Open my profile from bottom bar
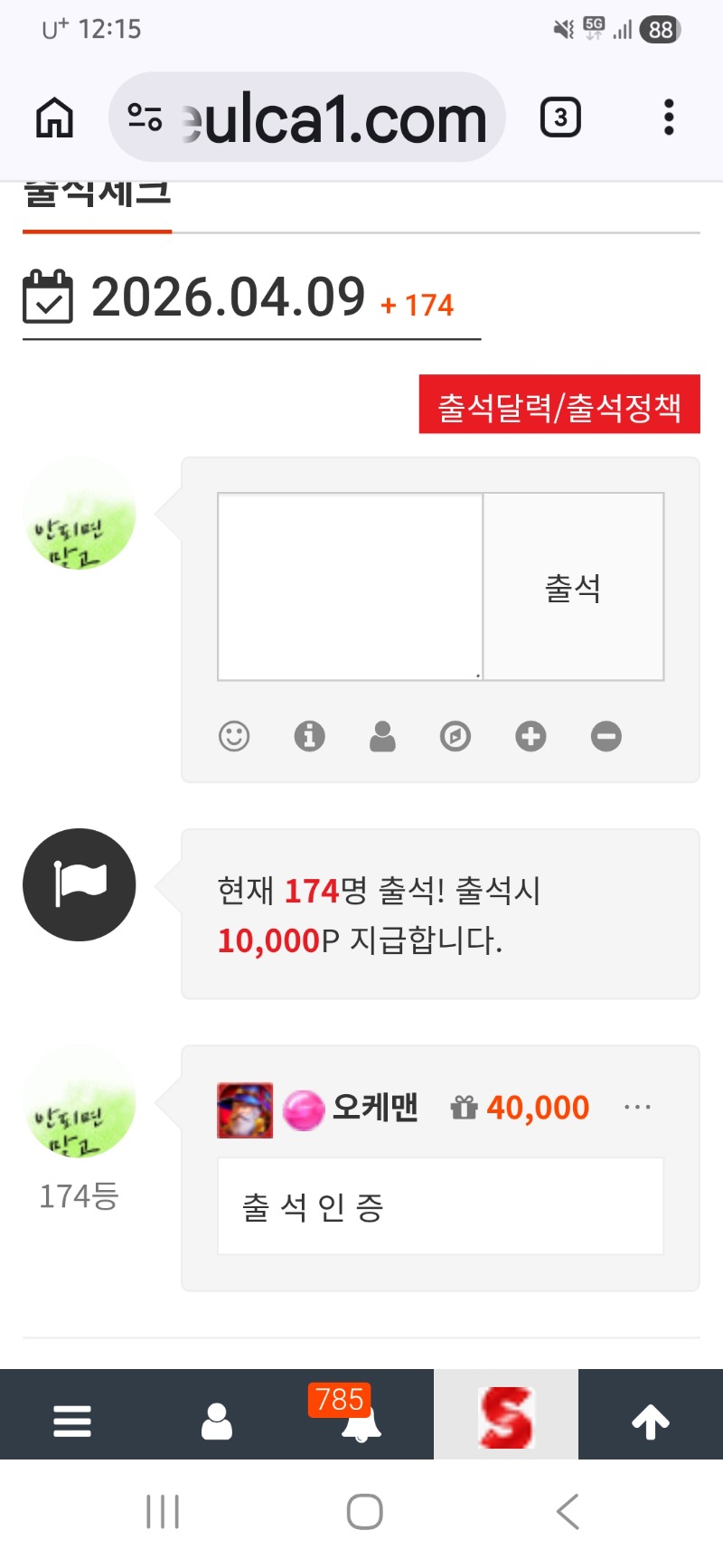 click(x=217, y=1421)
